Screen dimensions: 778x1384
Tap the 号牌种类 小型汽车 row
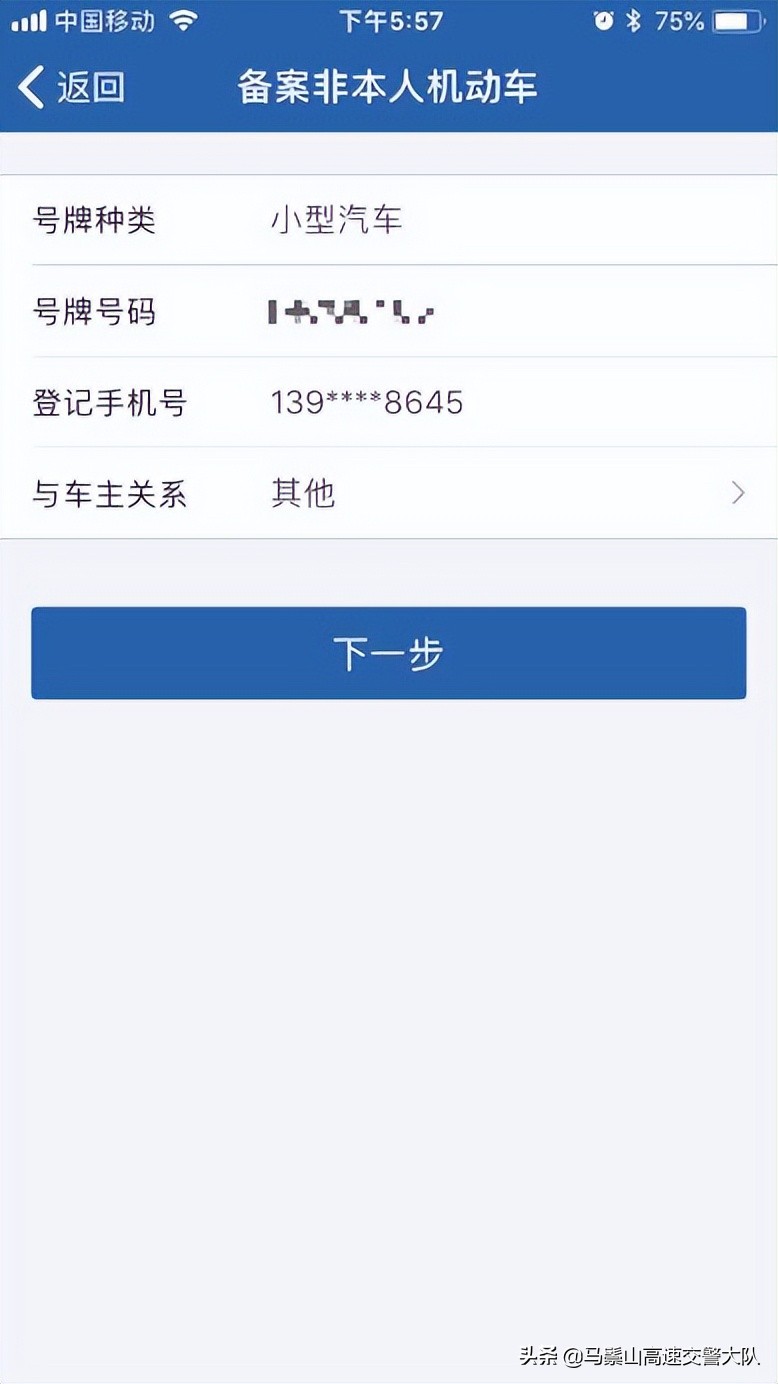(389, 220)
